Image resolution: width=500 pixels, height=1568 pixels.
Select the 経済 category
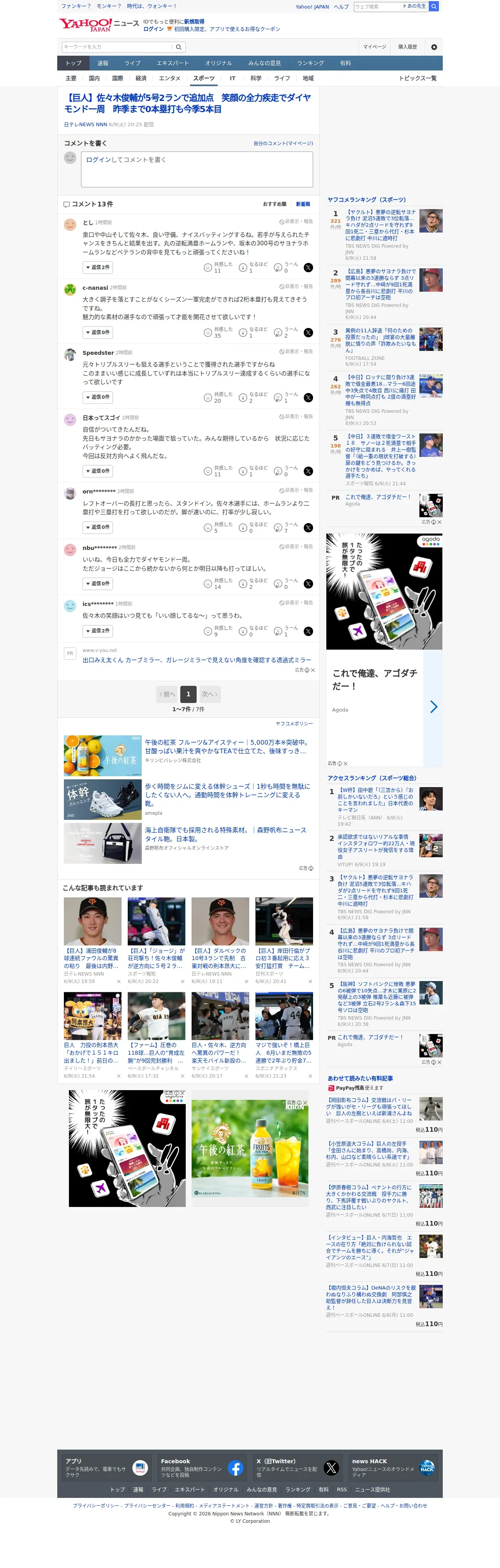click(141, 79)
